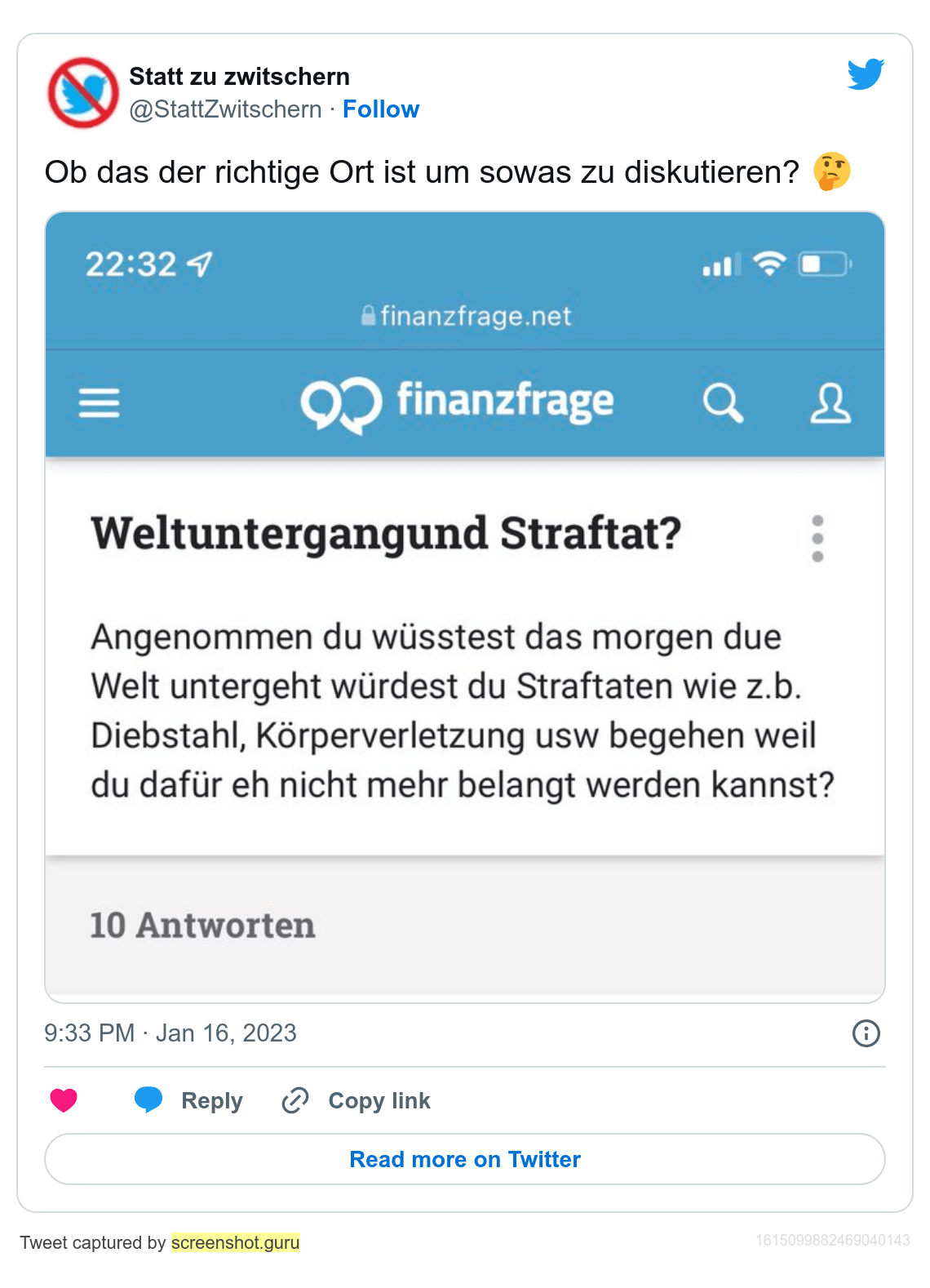This screenshot has height=1288, width=930.
Task: Follow the Statt zu zwitschern account
Action: pos(380,109)
